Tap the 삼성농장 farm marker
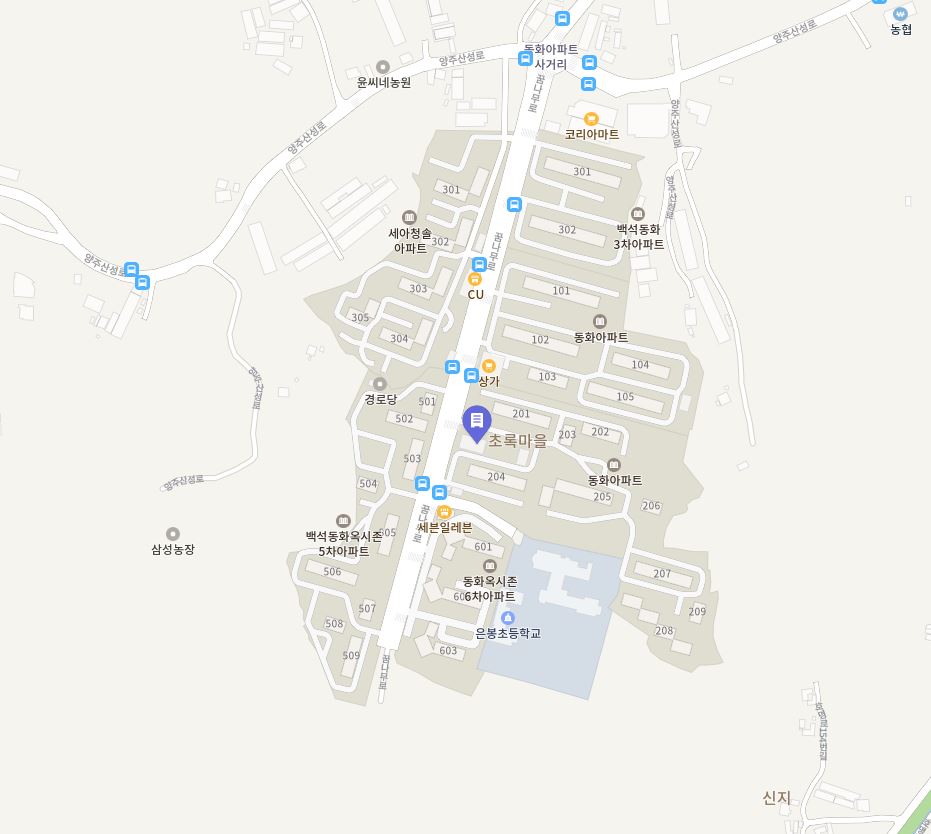The height and width of the screenshot is (834, 931). [x=173, y=534]
